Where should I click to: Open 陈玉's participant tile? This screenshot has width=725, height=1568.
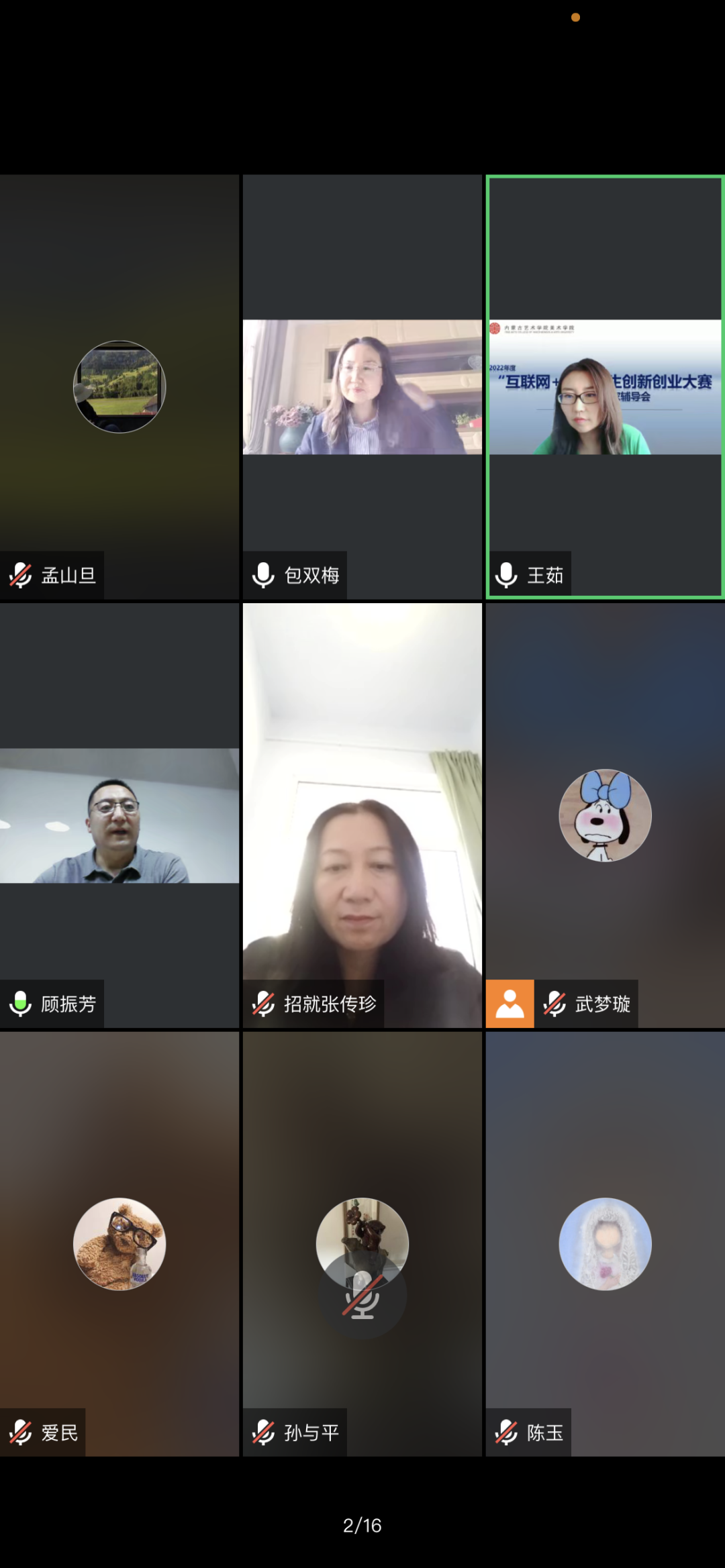(x=605, y=1243)
